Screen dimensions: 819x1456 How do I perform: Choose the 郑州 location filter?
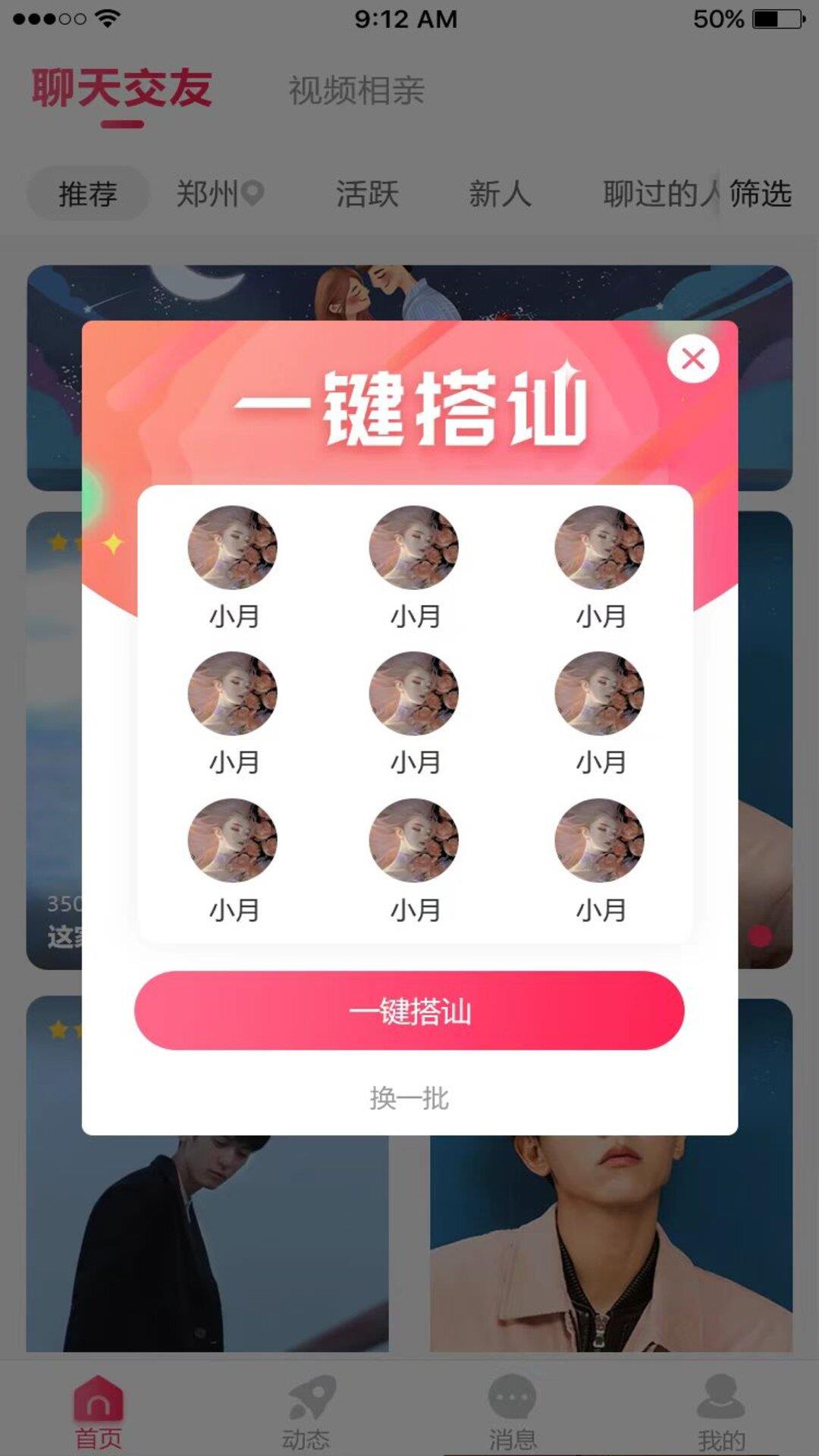click(x=219, y=194)
